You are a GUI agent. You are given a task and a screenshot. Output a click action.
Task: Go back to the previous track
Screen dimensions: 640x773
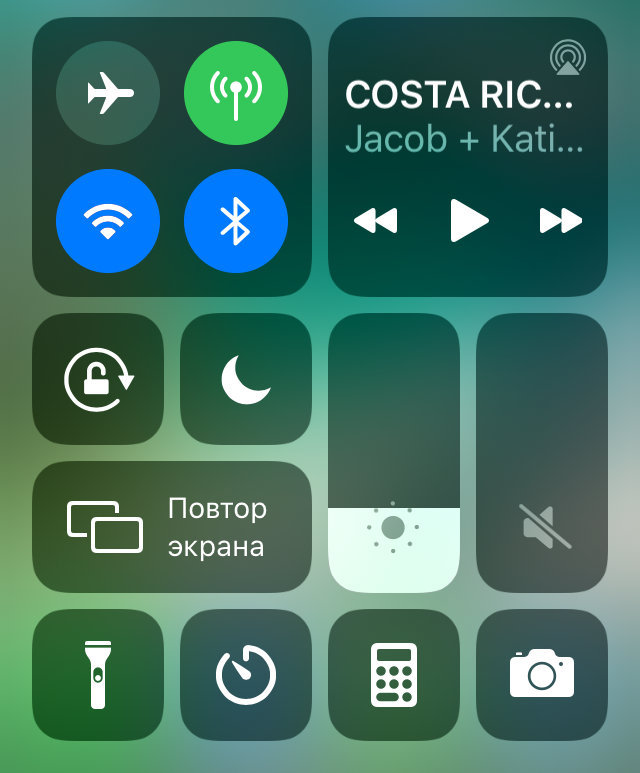pos(376,220)
